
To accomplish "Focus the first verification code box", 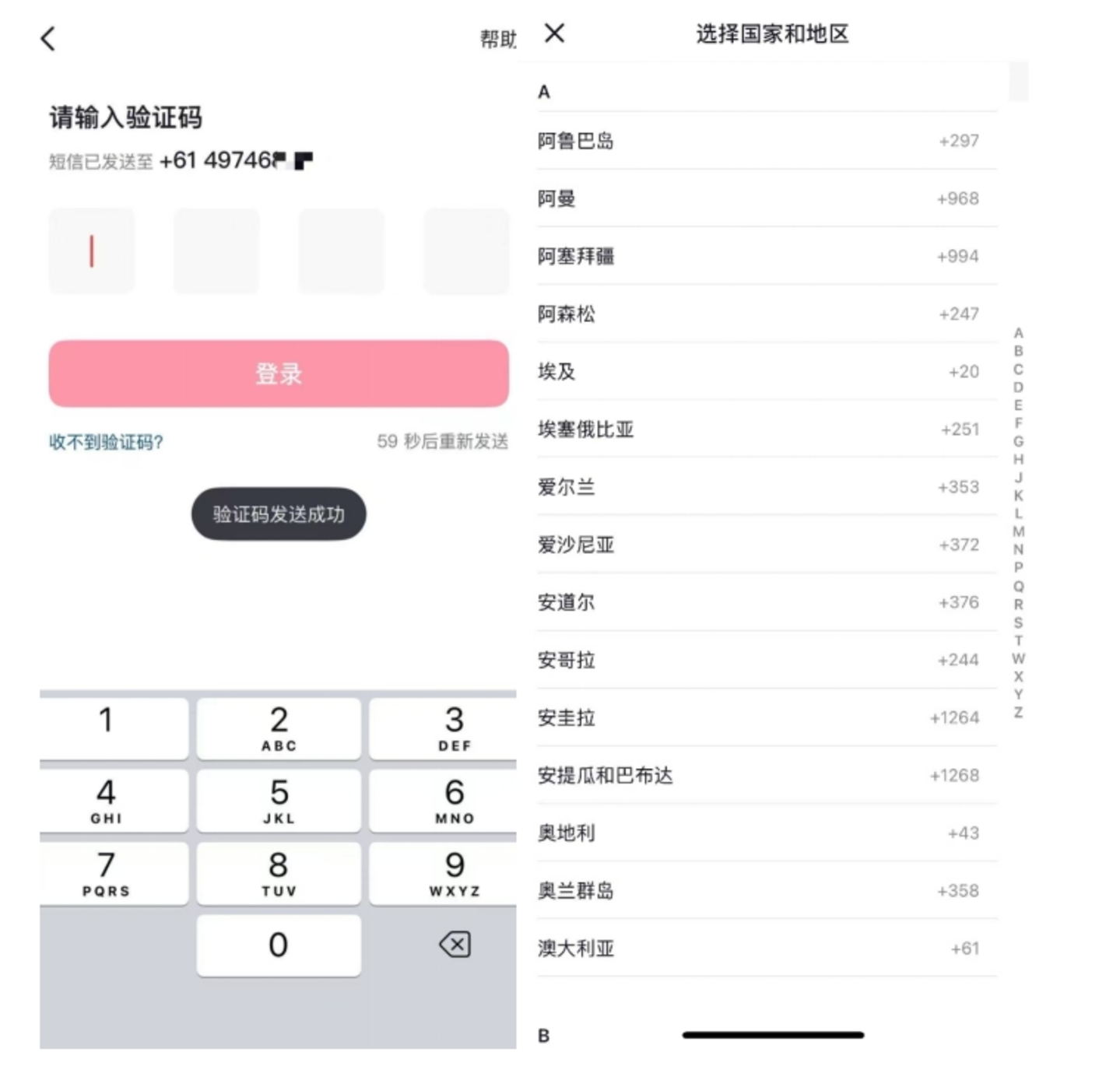I will point(92,251).
